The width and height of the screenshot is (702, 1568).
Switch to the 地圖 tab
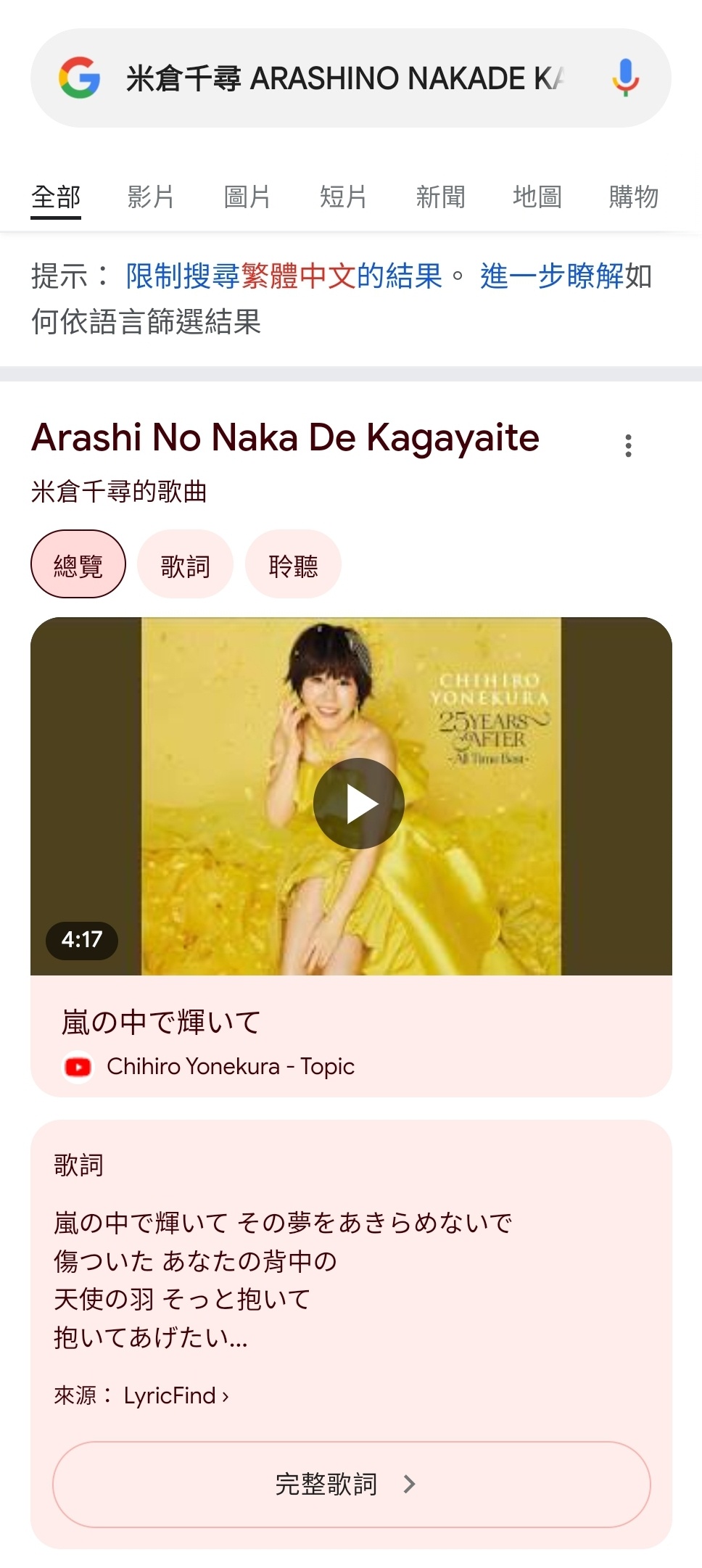pyautogui.click(x=537, y=197)
